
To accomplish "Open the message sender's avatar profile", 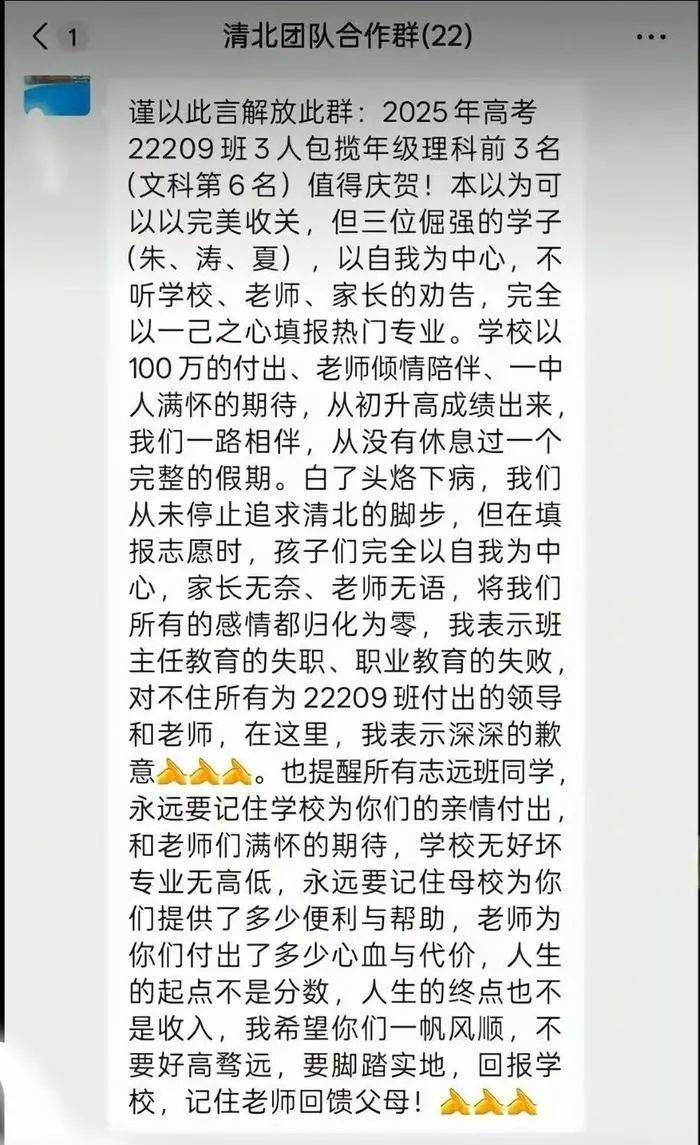I will [x=57, y=95].
